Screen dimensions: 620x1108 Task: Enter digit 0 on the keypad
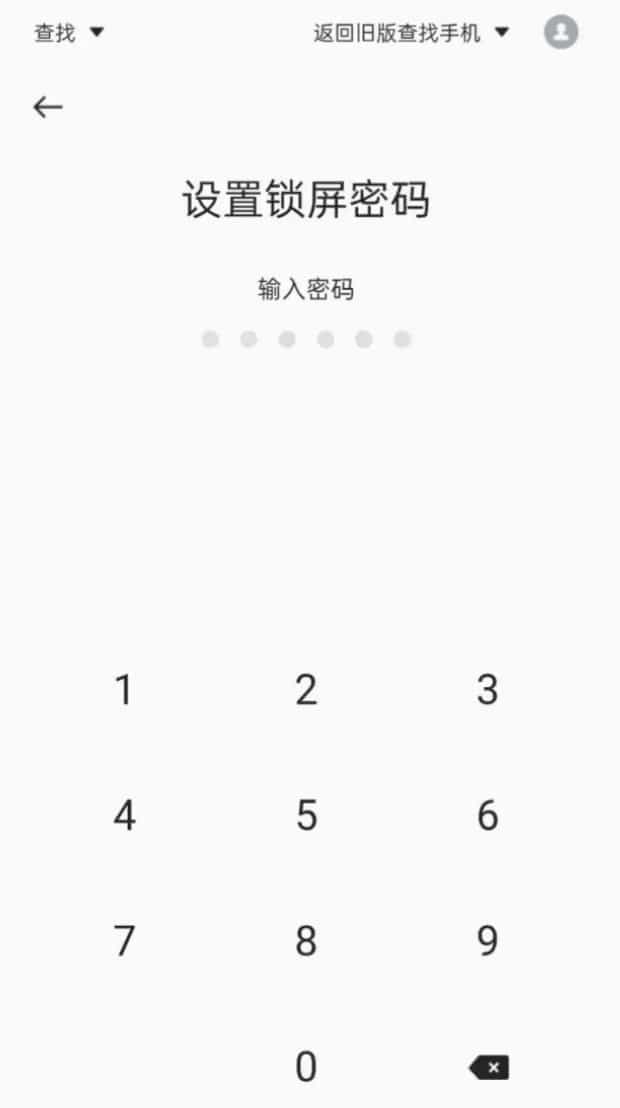306,1067
